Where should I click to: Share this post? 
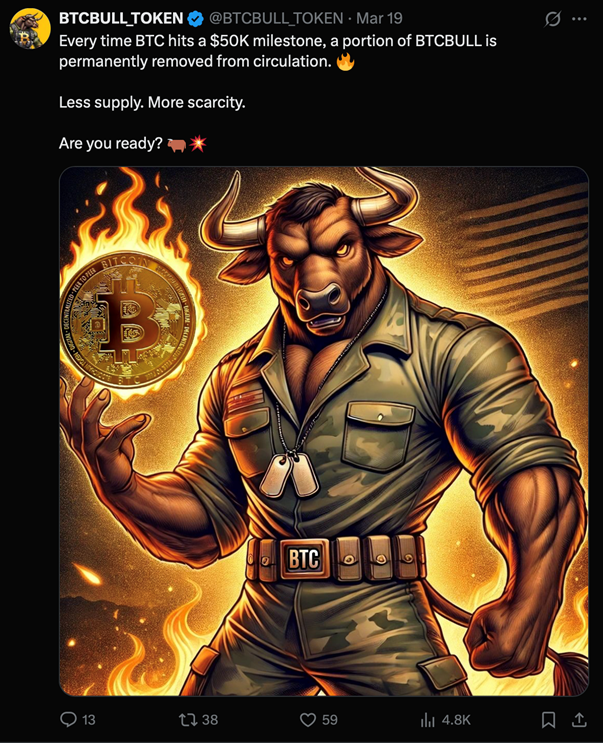click(578, 719)
